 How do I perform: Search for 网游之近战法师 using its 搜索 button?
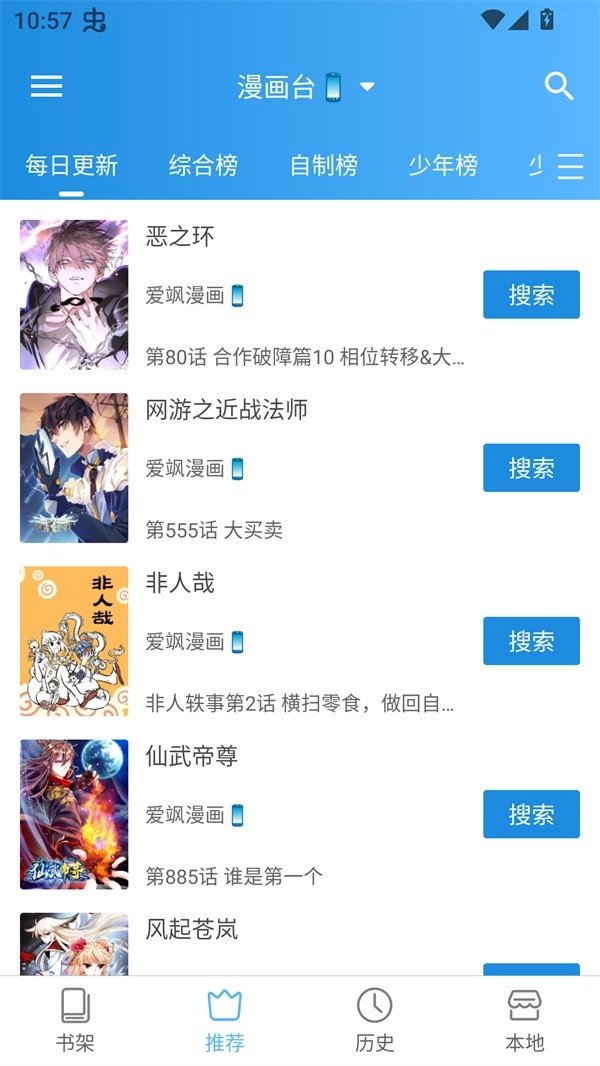[531, 468]
